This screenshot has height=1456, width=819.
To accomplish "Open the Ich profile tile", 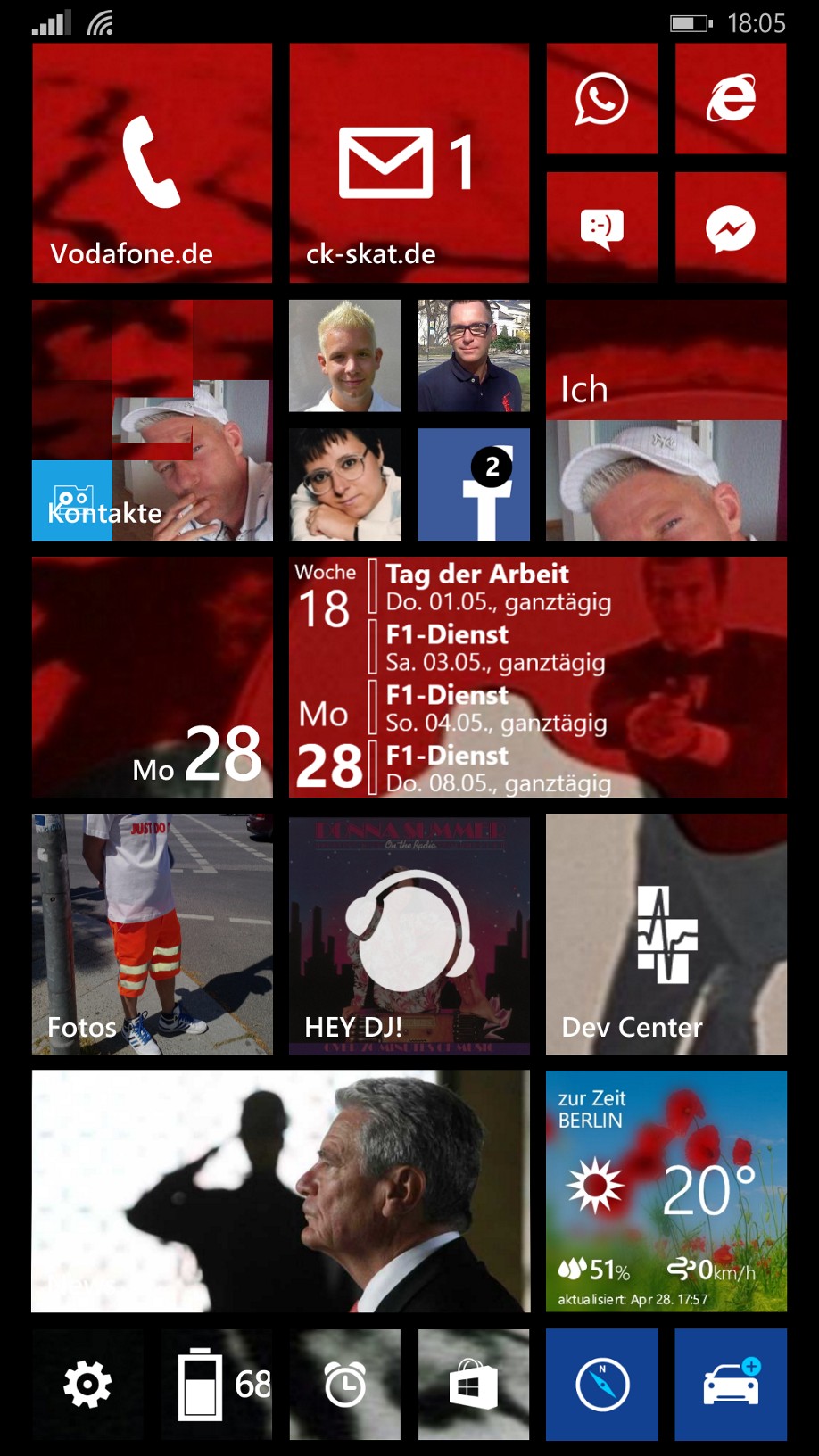I will (666, 420).
